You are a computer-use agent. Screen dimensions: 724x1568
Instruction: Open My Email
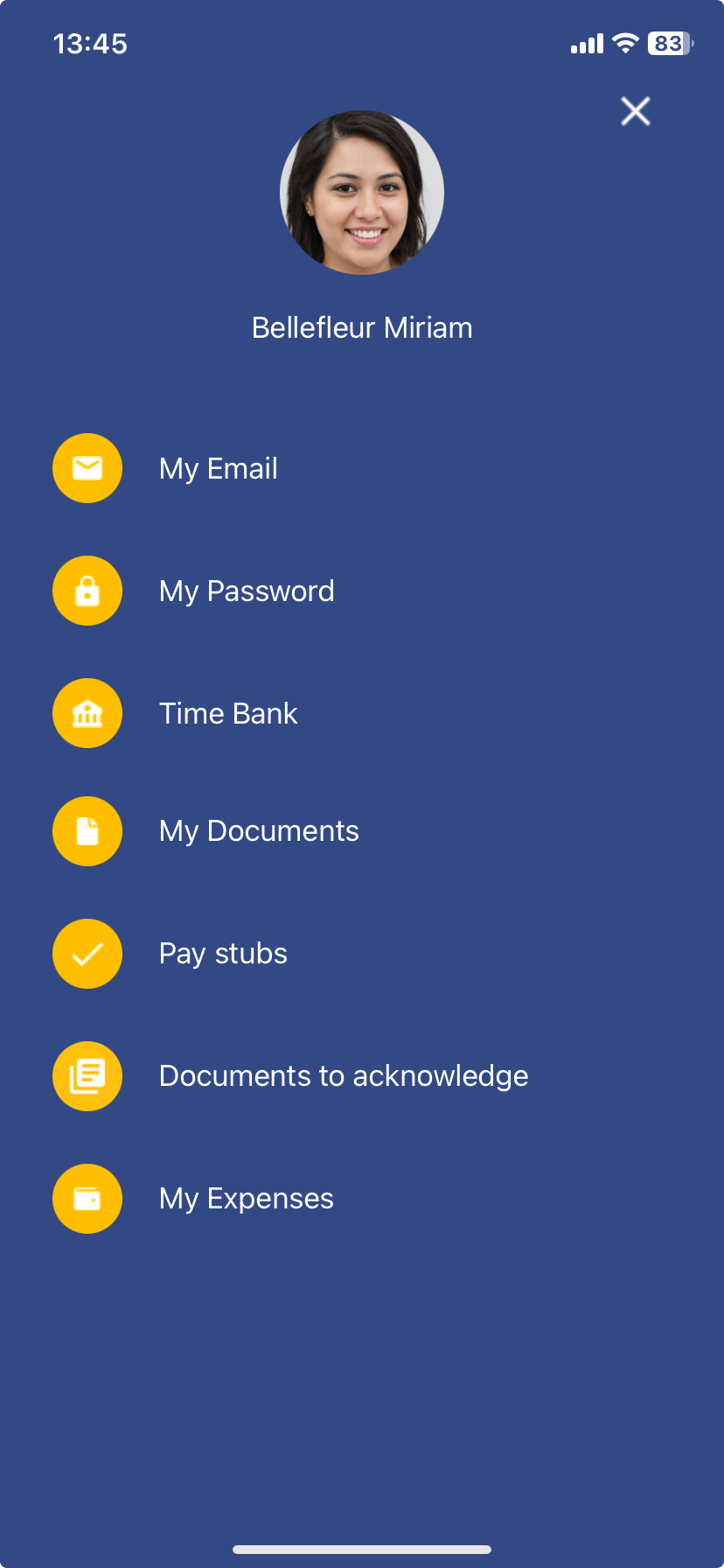(x=218, y=468)
